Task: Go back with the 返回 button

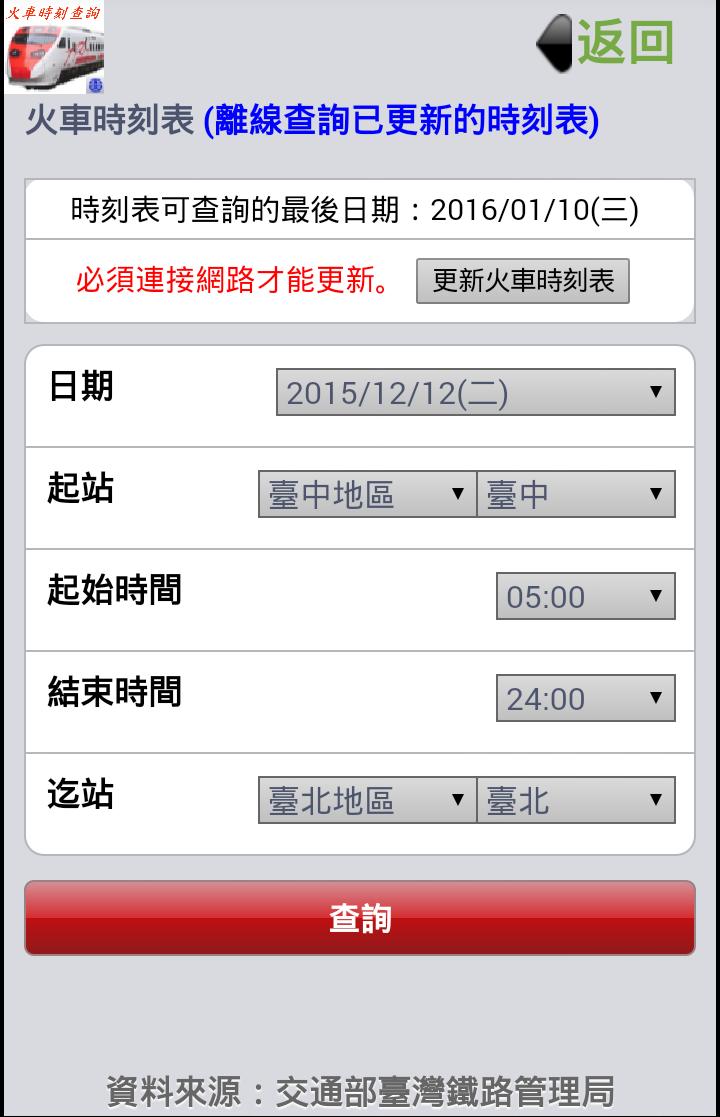Action: [605, 43]
